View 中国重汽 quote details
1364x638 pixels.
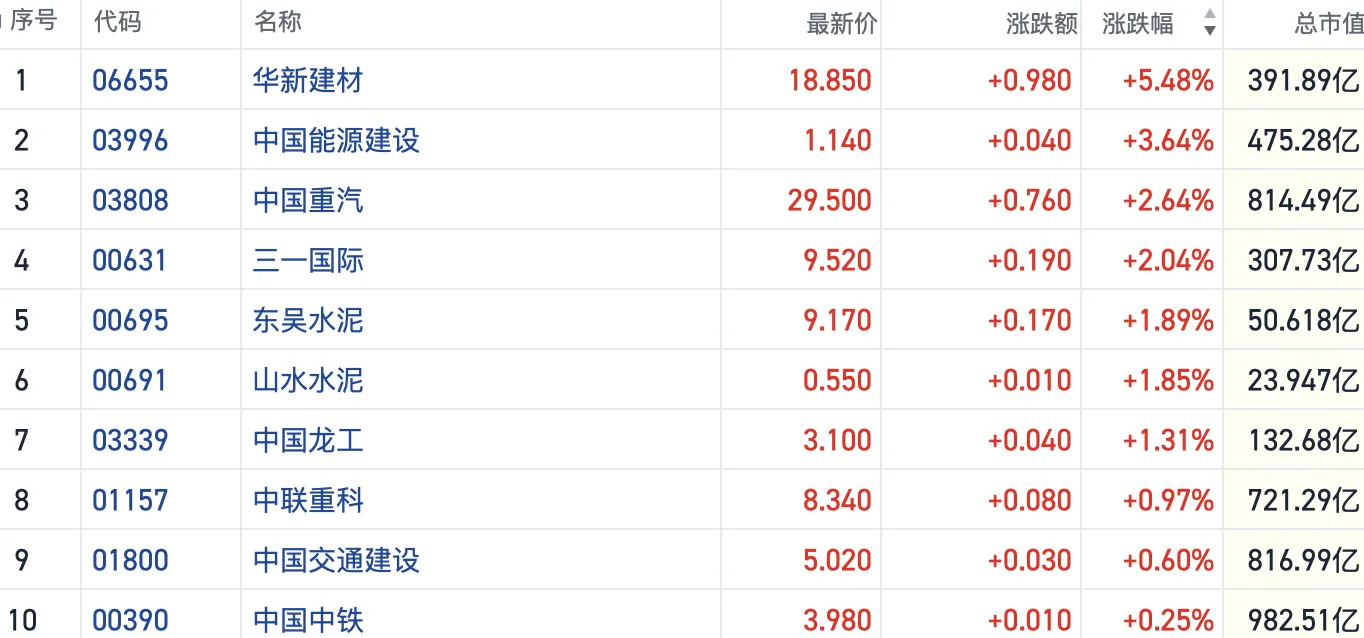(308, 200)
